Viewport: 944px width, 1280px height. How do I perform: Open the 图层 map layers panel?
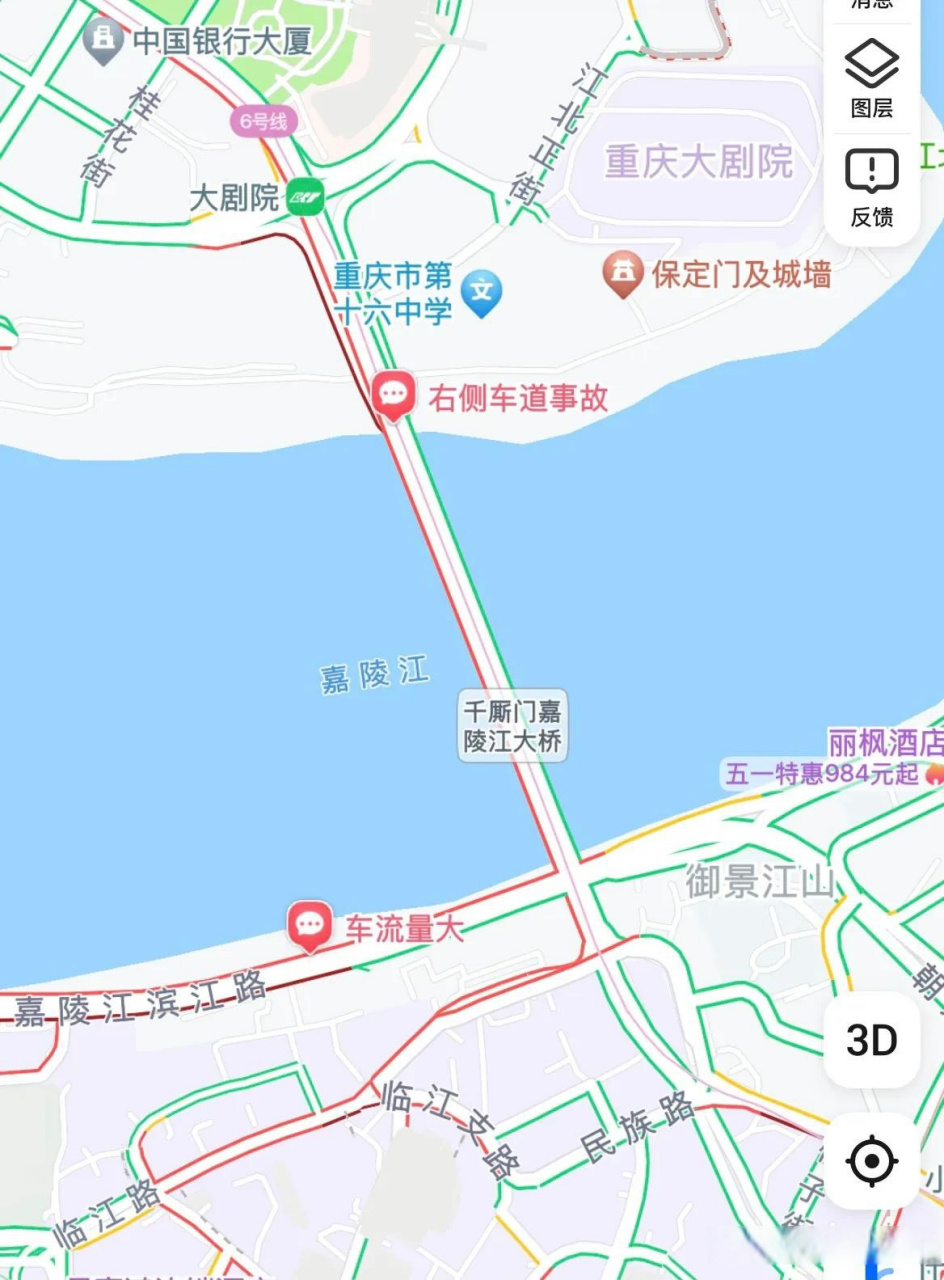pyautogui.click(x=872, y=78)
